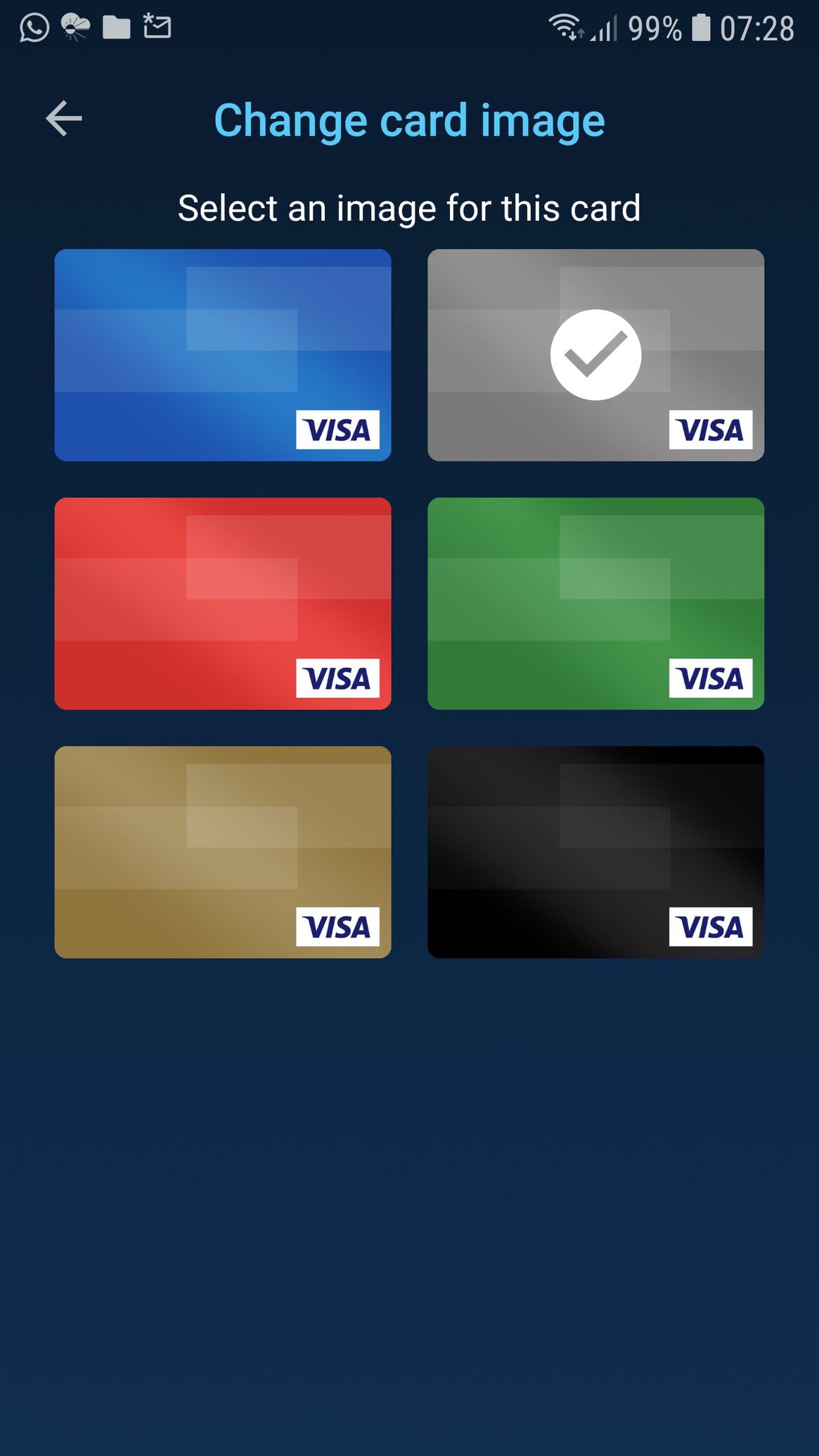819x1456 pixels.
Task: Go back using the arrow icon
Action: coord(64,119)
